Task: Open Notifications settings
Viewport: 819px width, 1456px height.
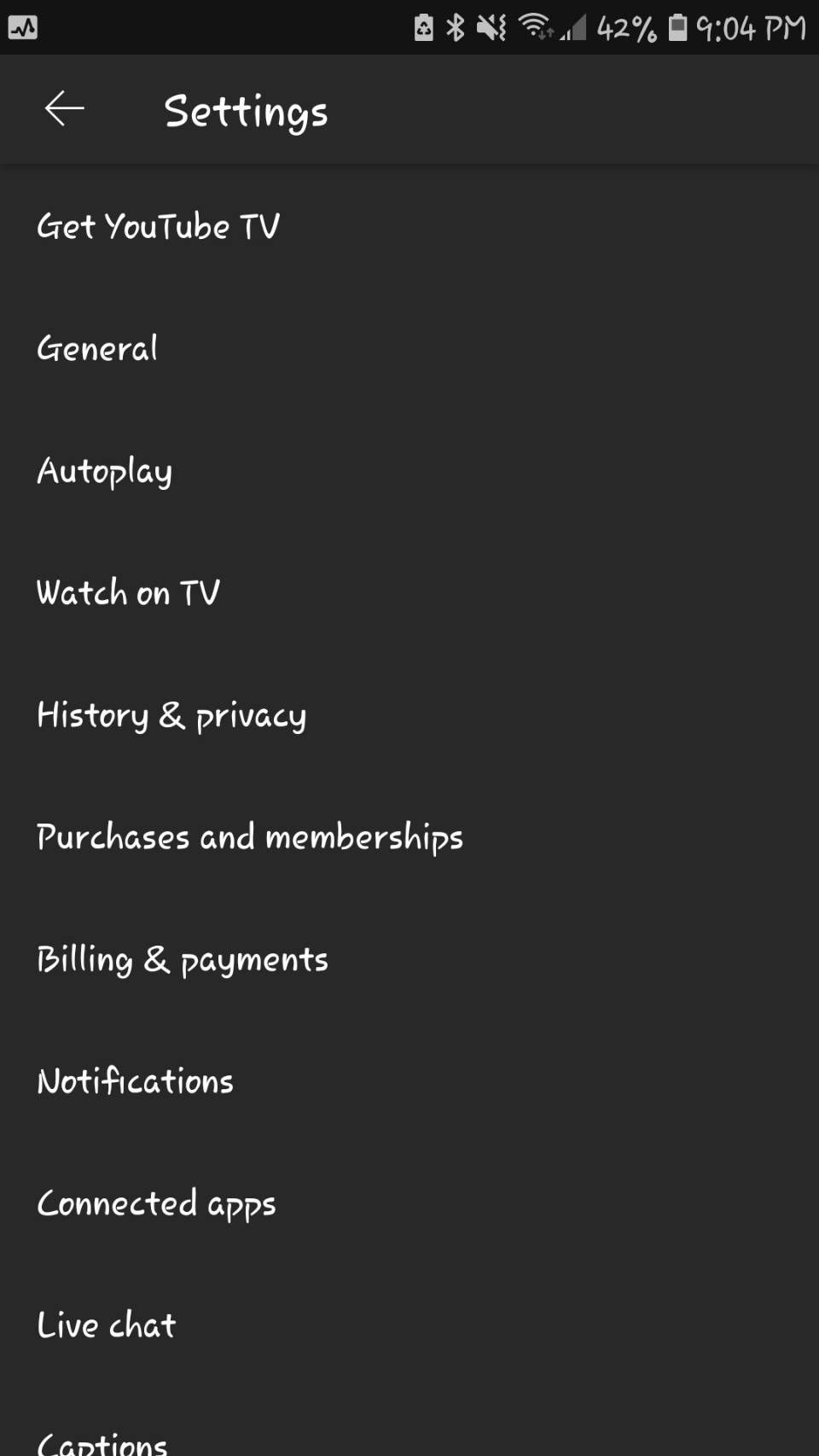Action: [x=135, y=1081]
